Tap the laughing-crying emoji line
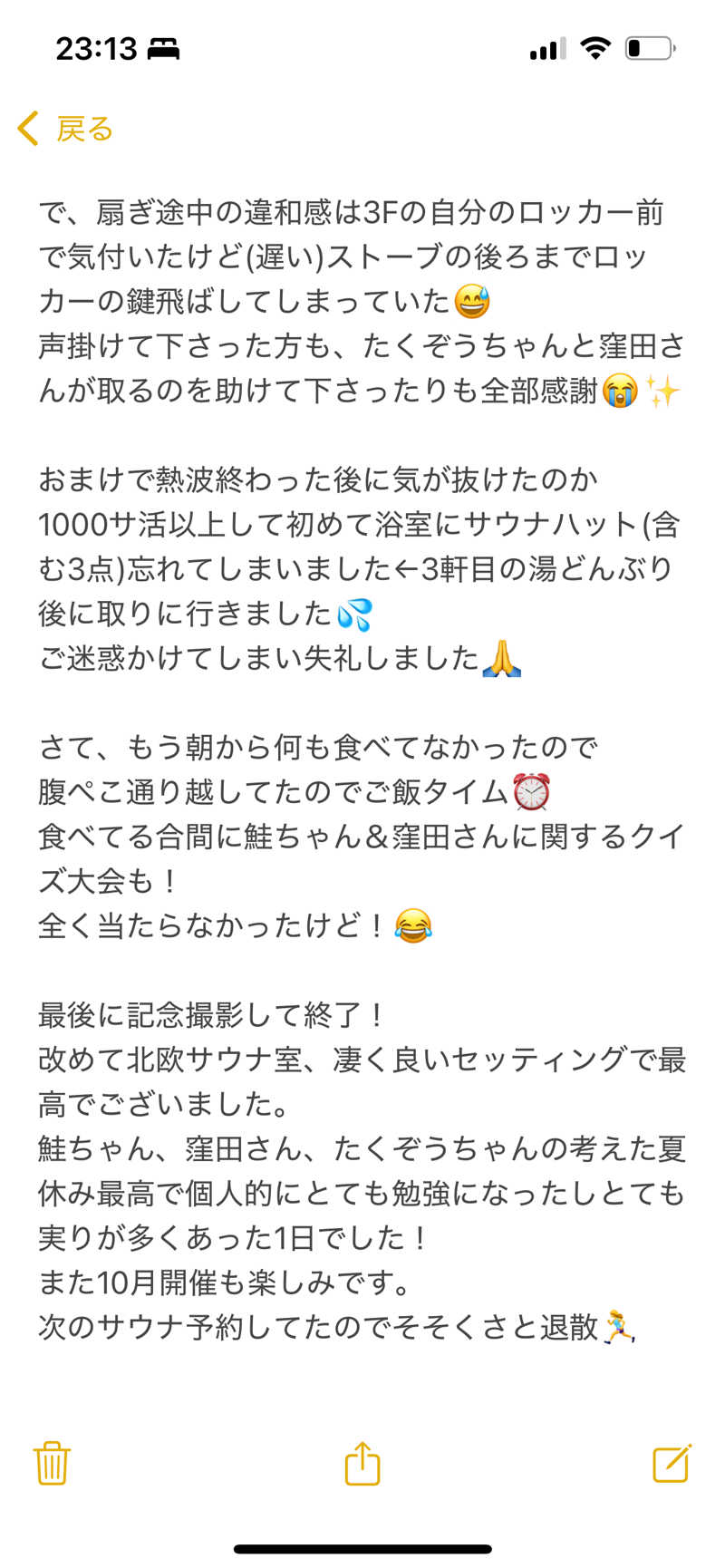The width and height of the screenshot is (725, 1568). pyautogui.click(x=412, y=925)
